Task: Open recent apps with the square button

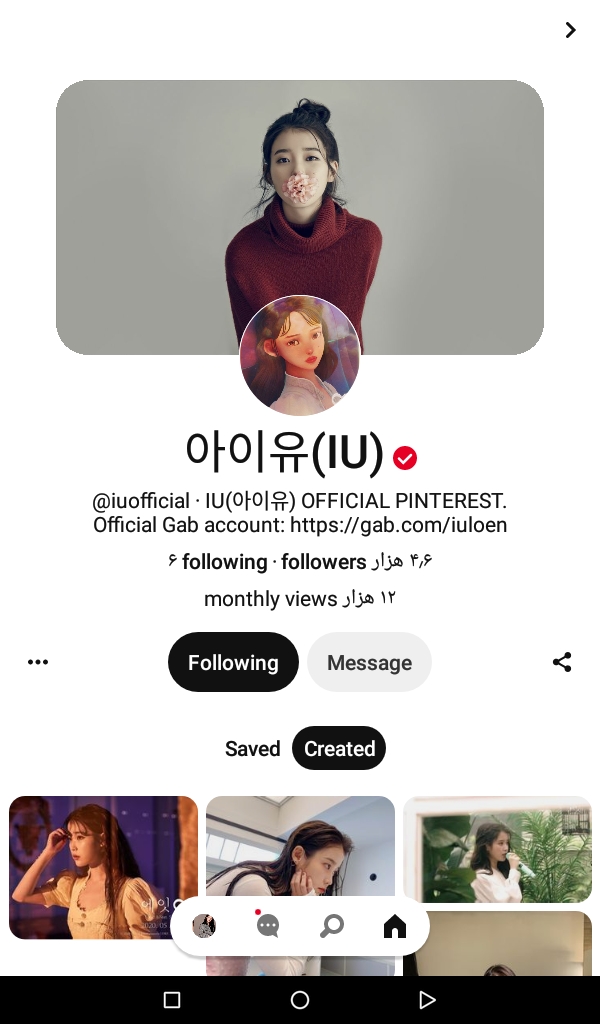Action: pos(172,1000)
